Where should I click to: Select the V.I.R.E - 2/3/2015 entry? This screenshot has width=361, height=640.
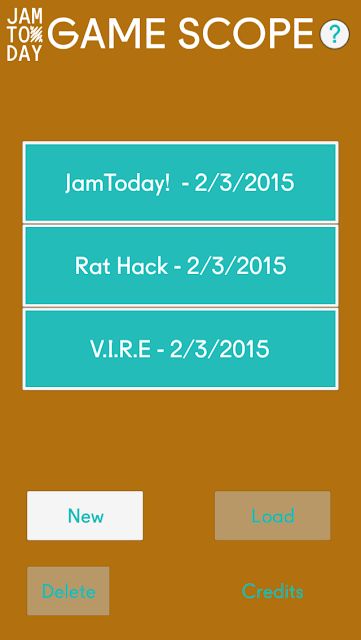point(180,349)
